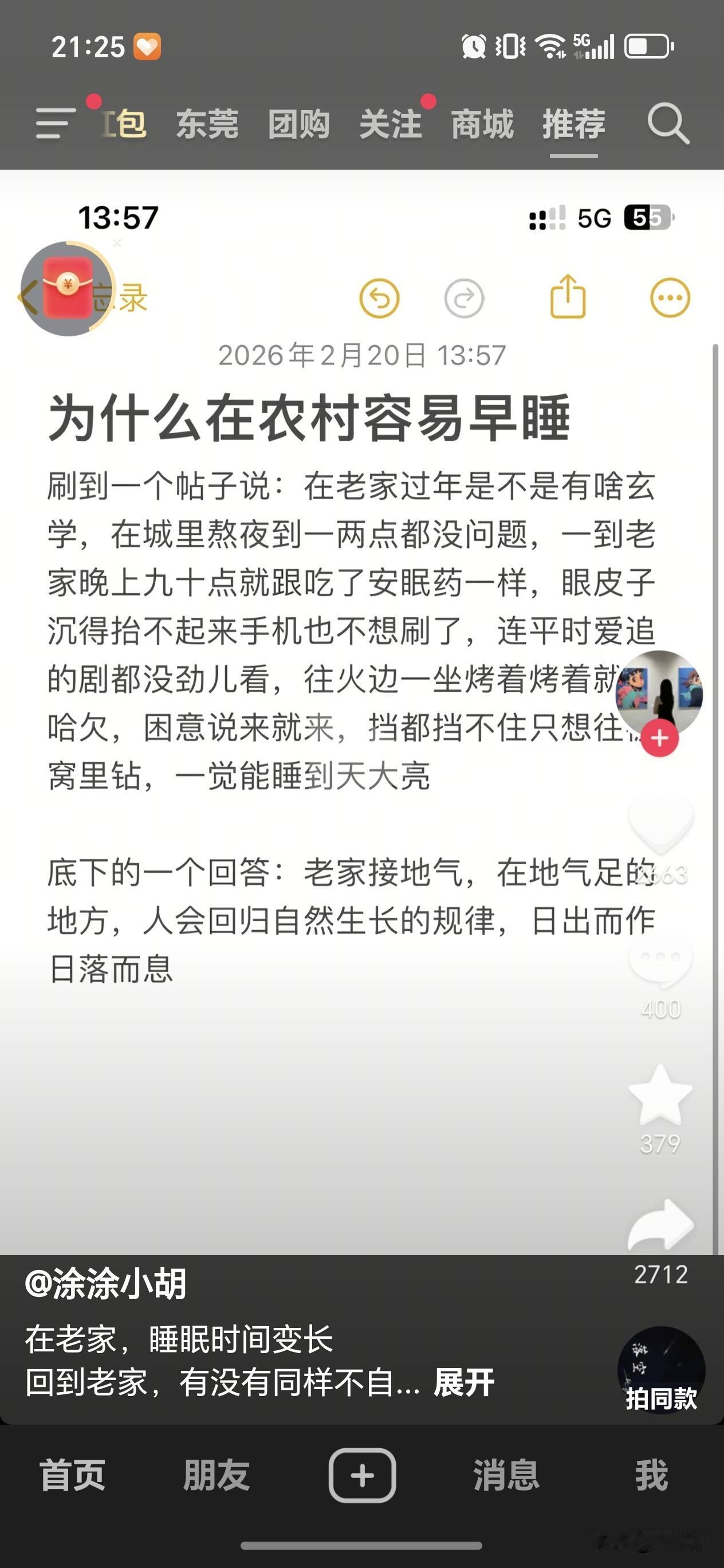Open the sidebar hamburger menu
Viewport: 724px width, 1568px height.
(x=53, y=124)
